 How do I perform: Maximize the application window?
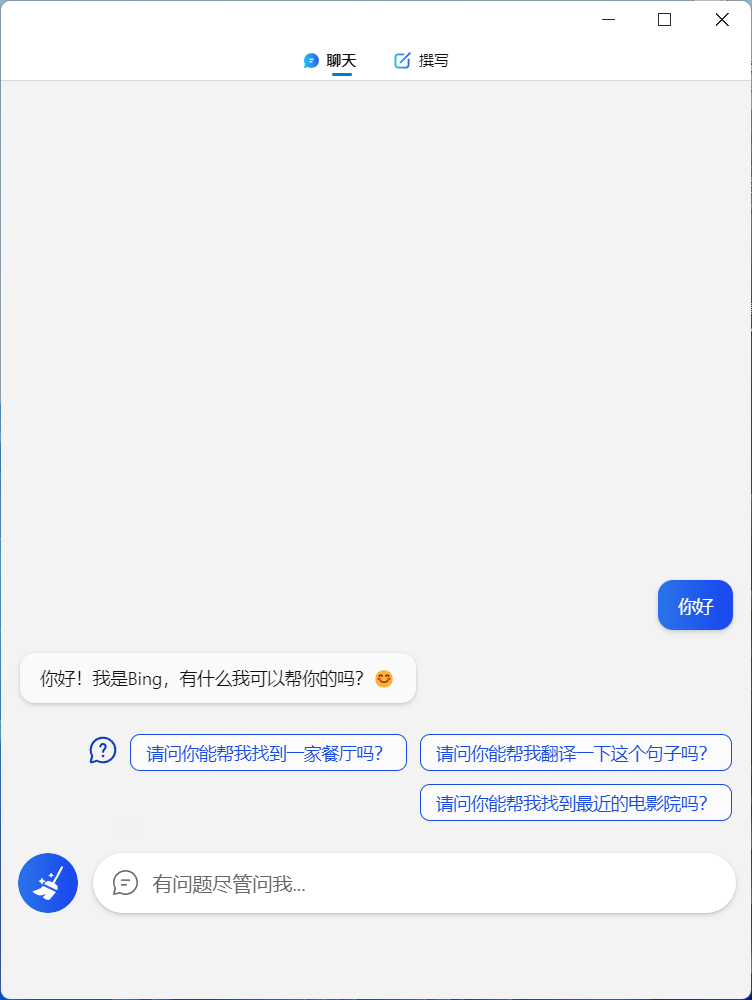click(664, 19)
